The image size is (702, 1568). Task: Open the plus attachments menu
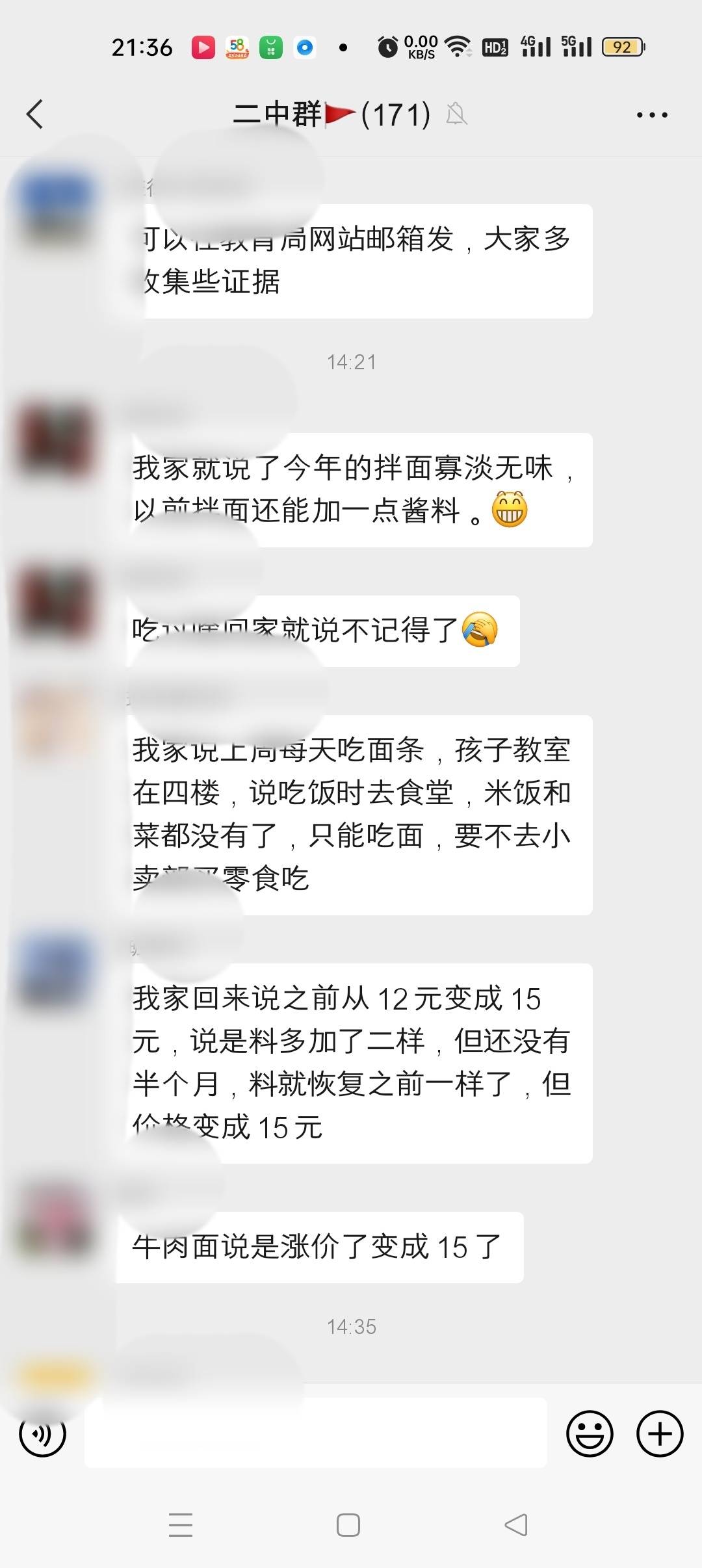click(x=660, y=1433)
